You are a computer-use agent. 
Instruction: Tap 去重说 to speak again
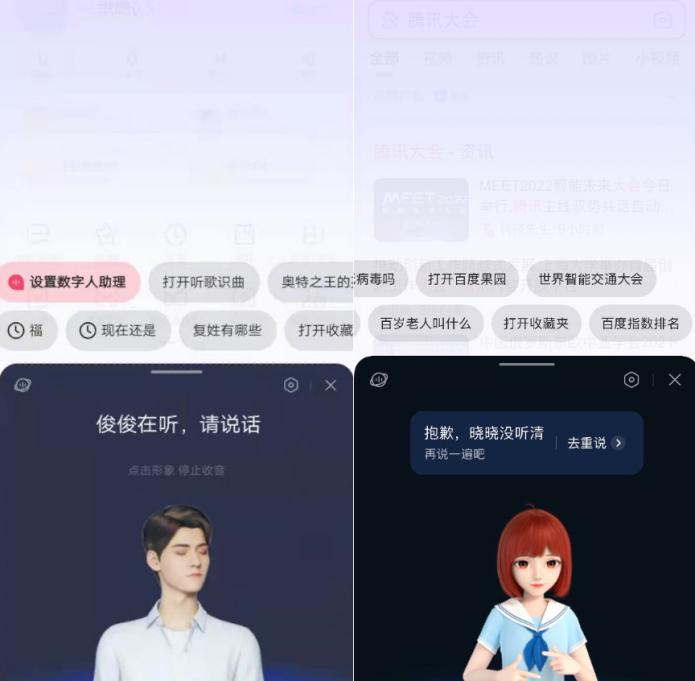point(595,443)
